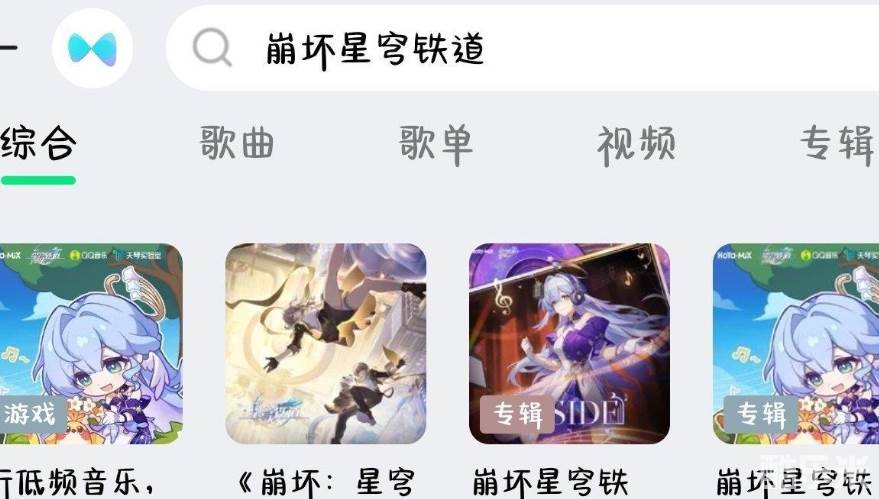
Task: Go back using the top-left arrow
Action: pyautogui.click(x=8, y=47)
